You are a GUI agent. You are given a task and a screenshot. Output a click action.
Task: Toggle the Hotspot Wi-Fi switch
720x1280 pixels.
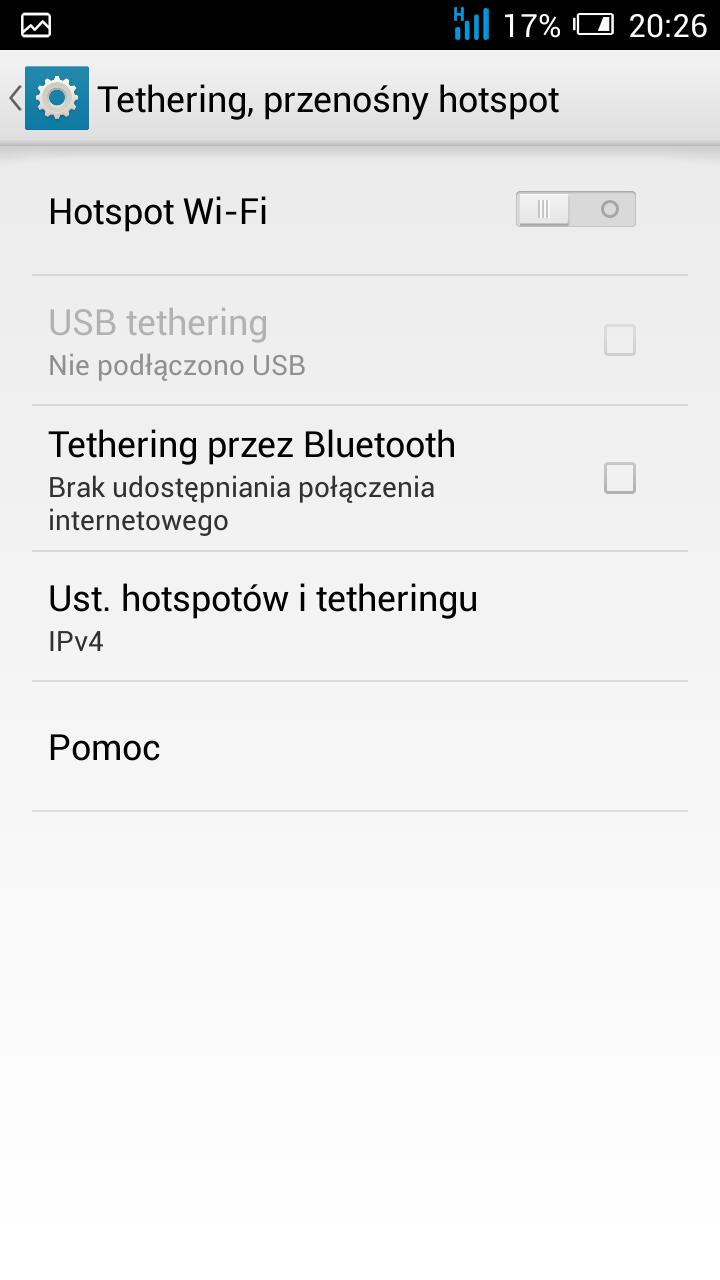pos(575,210)
